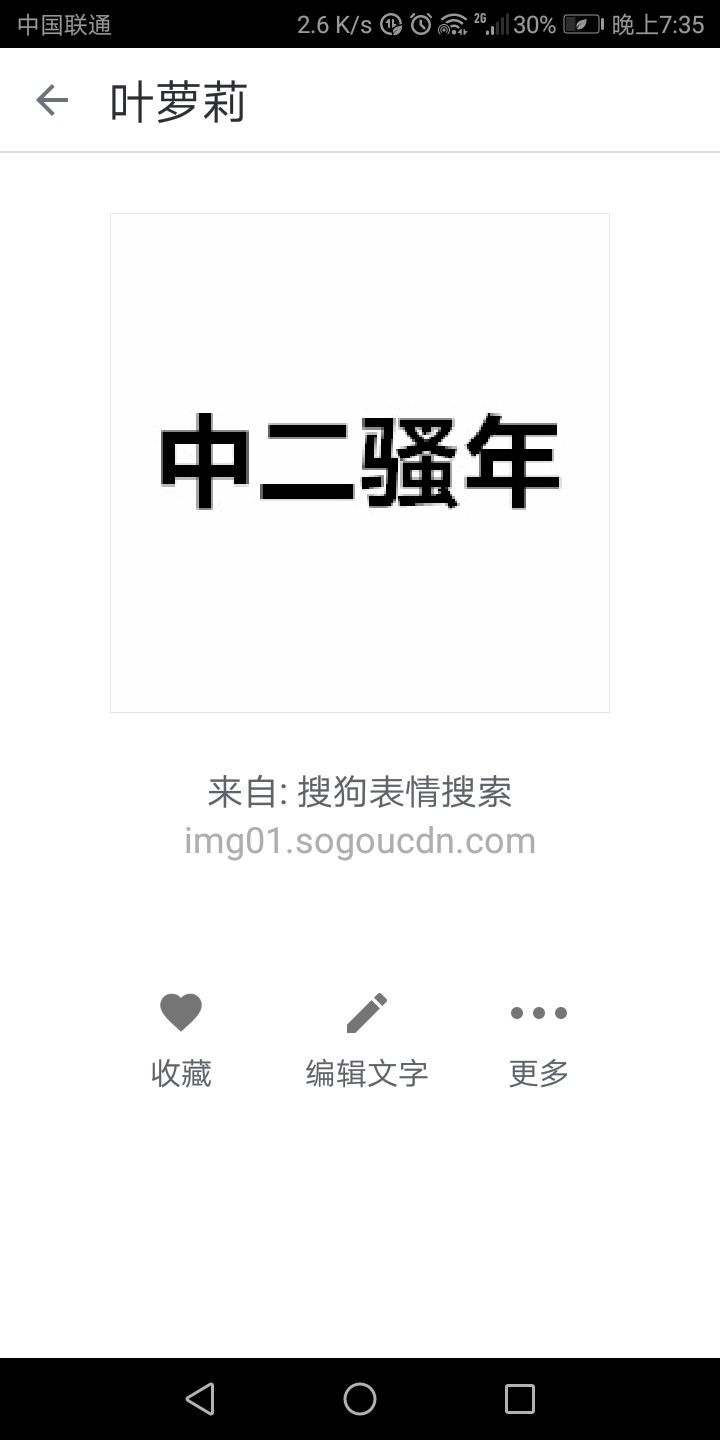Open the system recent apps view
This screenshot has height=1440, width=720.
[520, 1398]
